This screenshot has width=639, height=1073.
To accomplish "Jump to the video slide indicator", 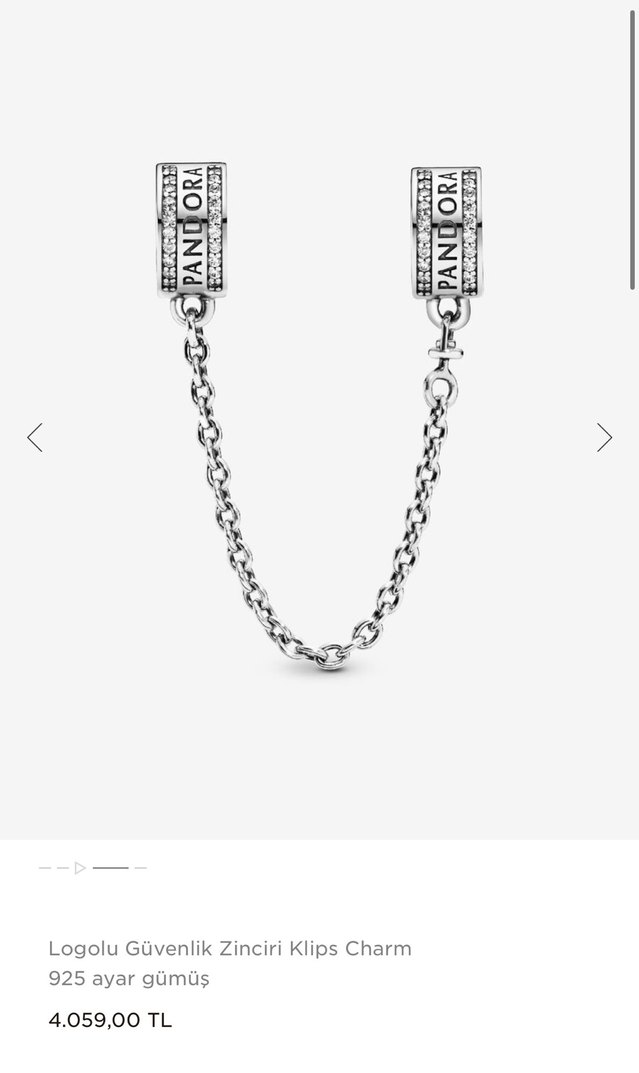I will 81,868.
